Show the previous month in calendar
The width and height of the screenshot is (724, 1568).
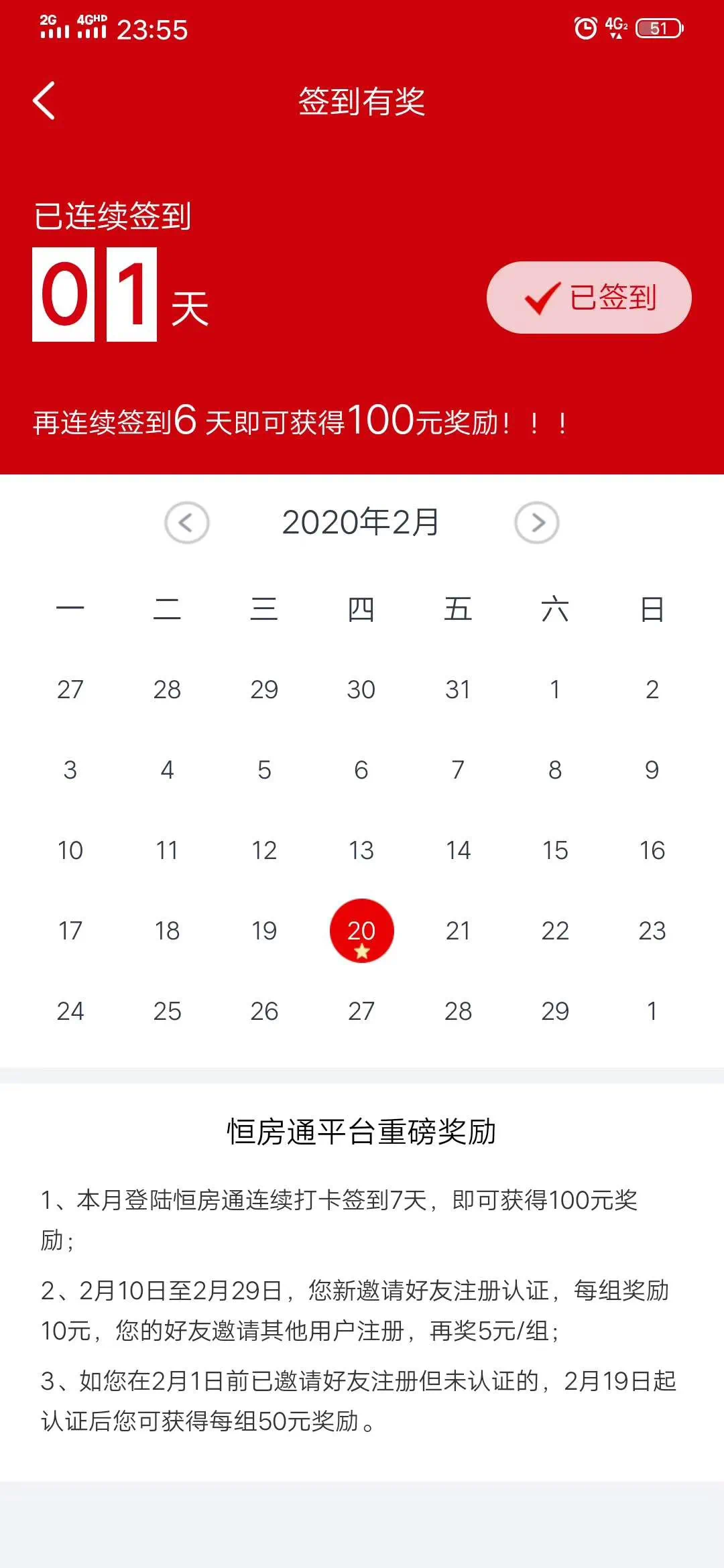[187, 523]
